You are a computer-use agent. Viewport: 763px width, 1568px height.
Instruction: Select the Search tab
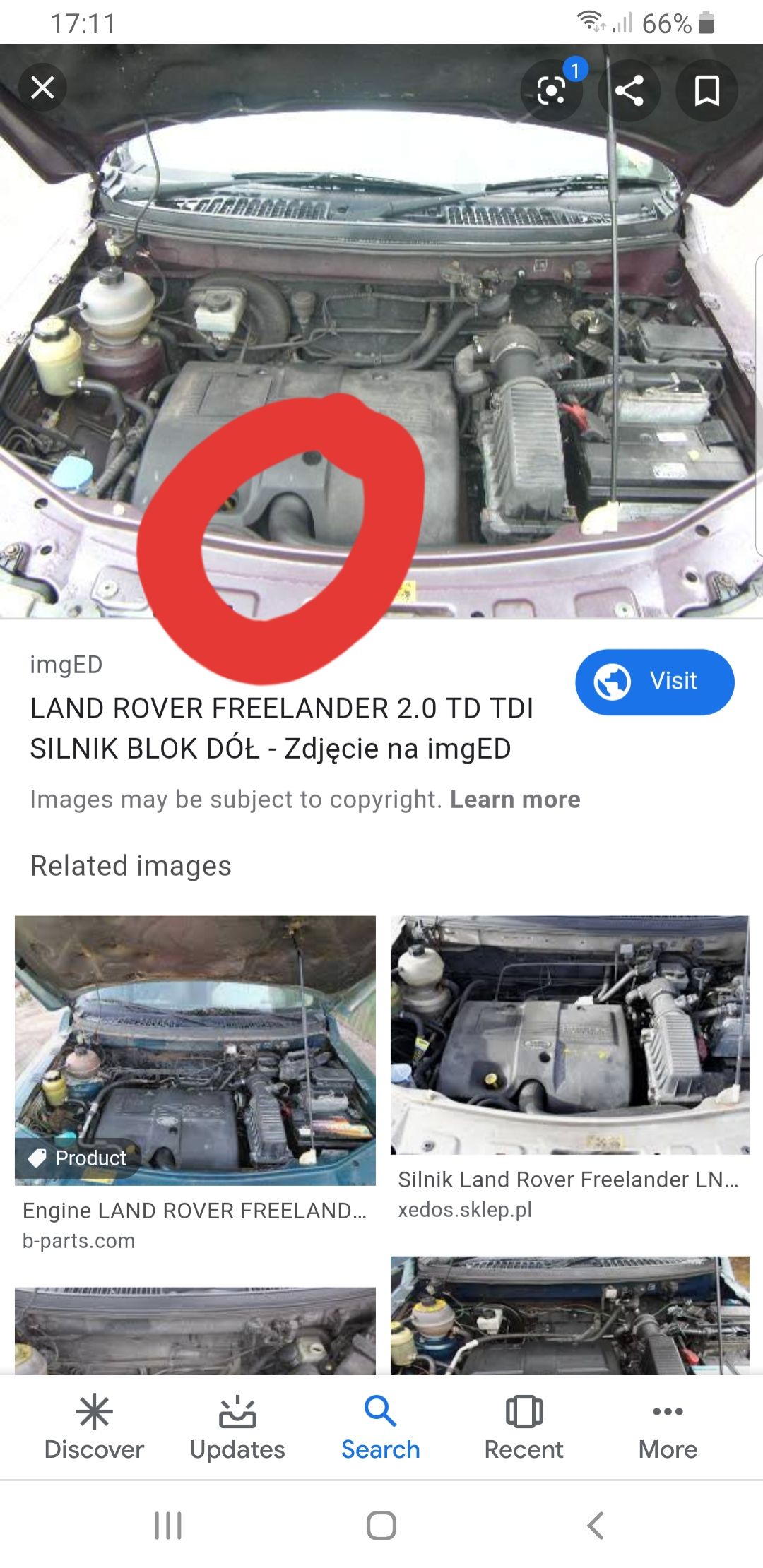click(x=381, y=1427)
